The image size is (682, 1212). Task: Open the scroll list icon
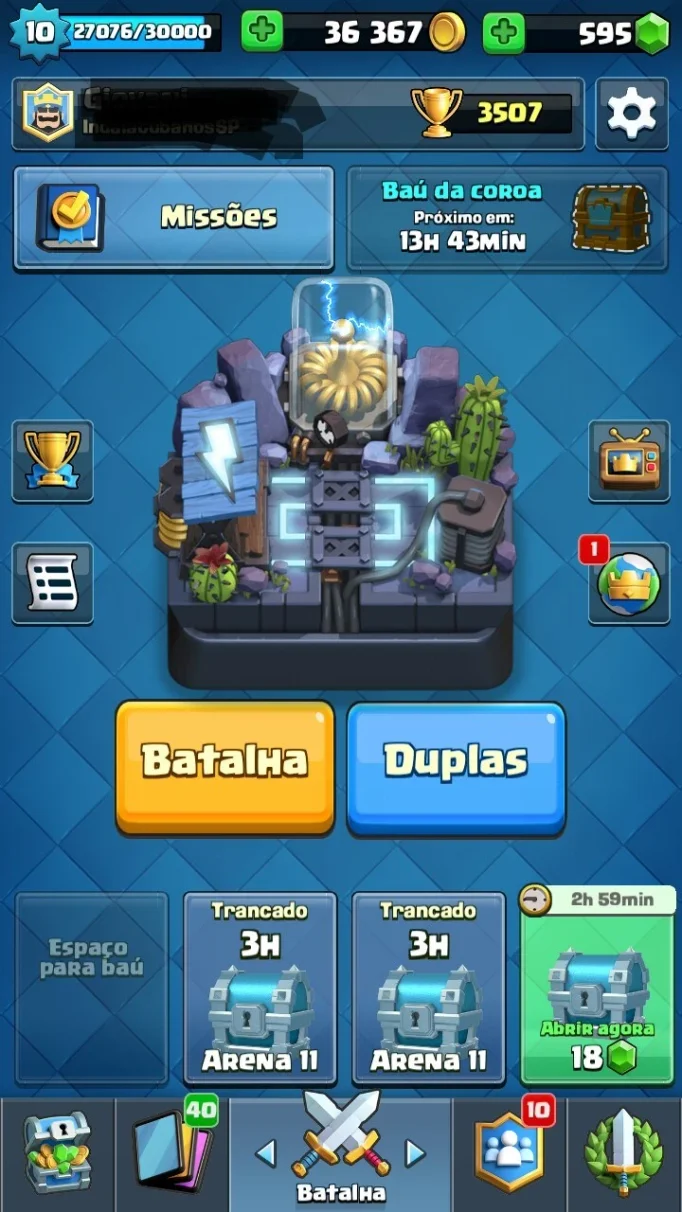(52, 583)
